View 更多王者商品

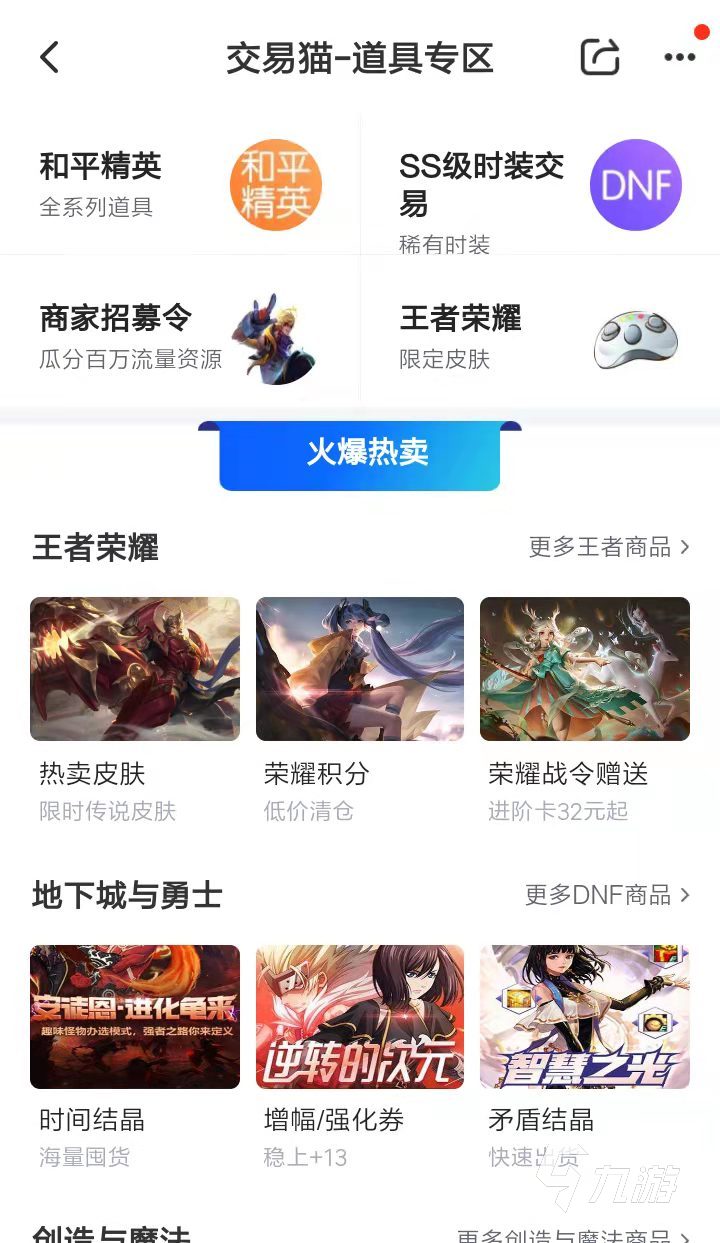[x=609, y=547]
